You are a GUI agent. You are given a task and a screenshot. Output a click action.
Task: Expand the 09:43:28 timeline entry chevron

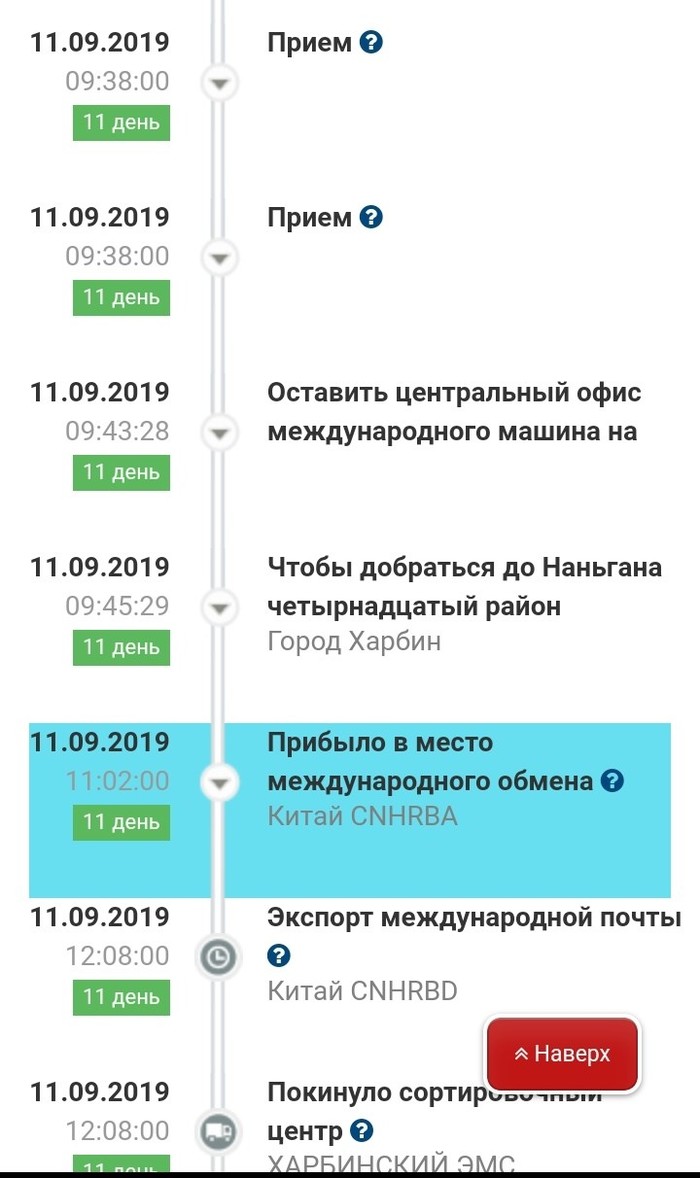tap(219, 434)
